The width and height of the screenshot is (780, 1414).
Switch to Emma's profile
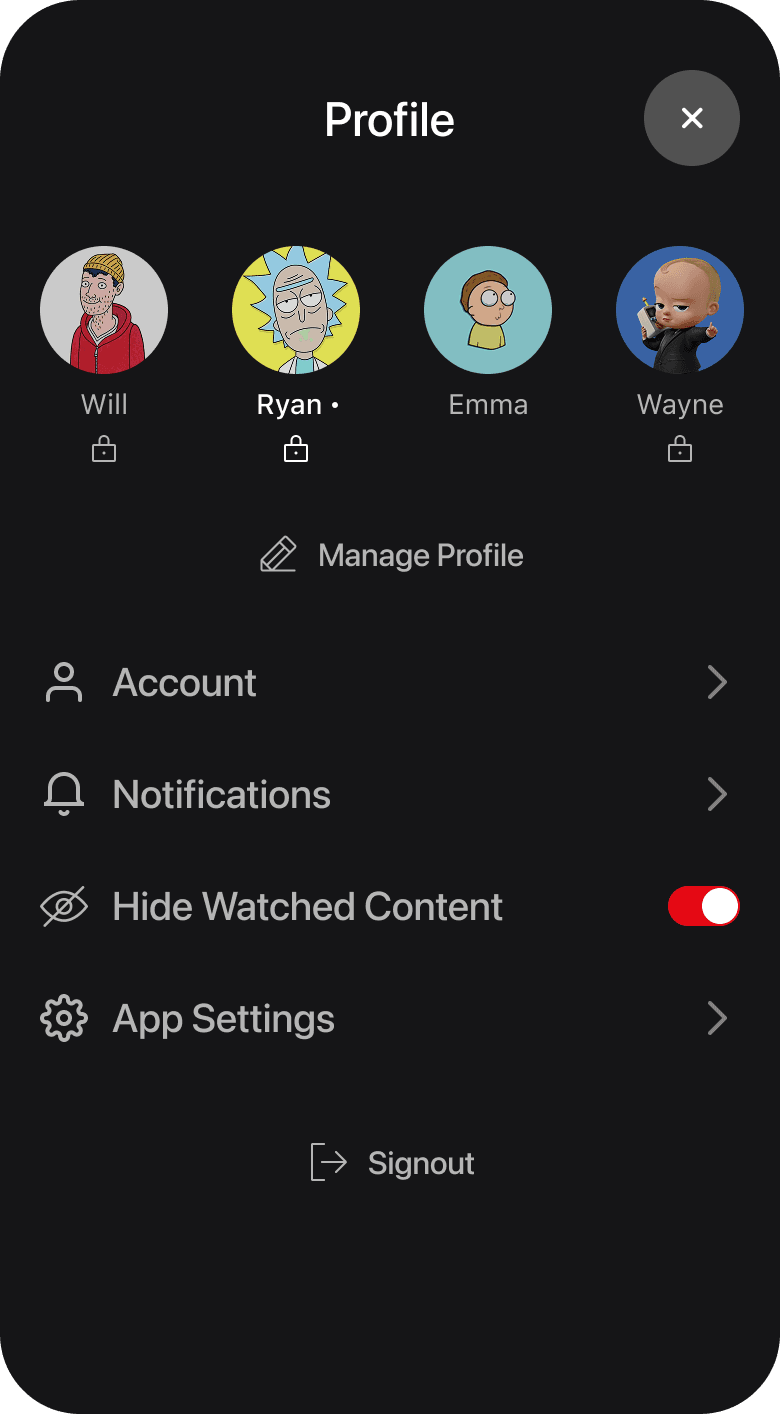click(488, 310)
